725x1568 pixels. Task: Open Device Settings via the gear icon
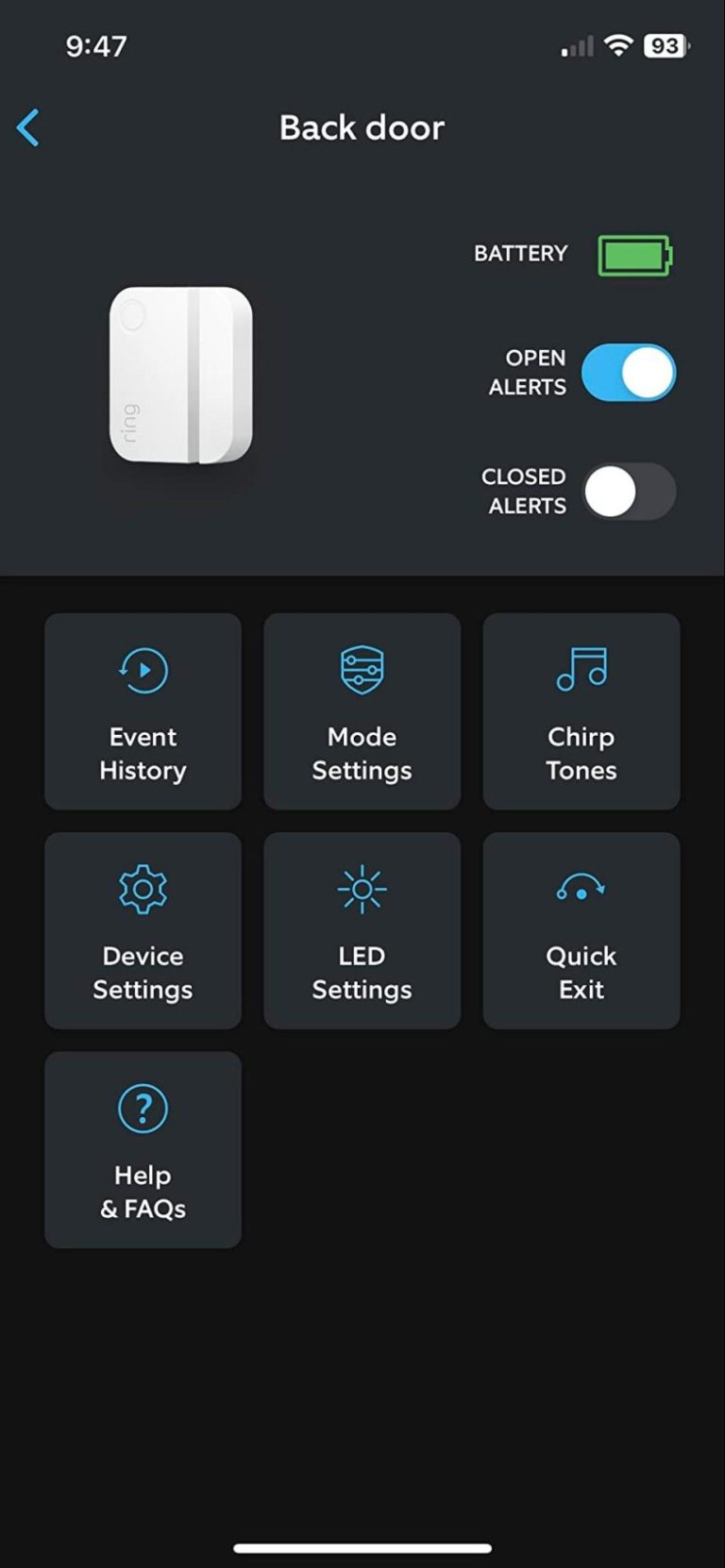(143, 889)
